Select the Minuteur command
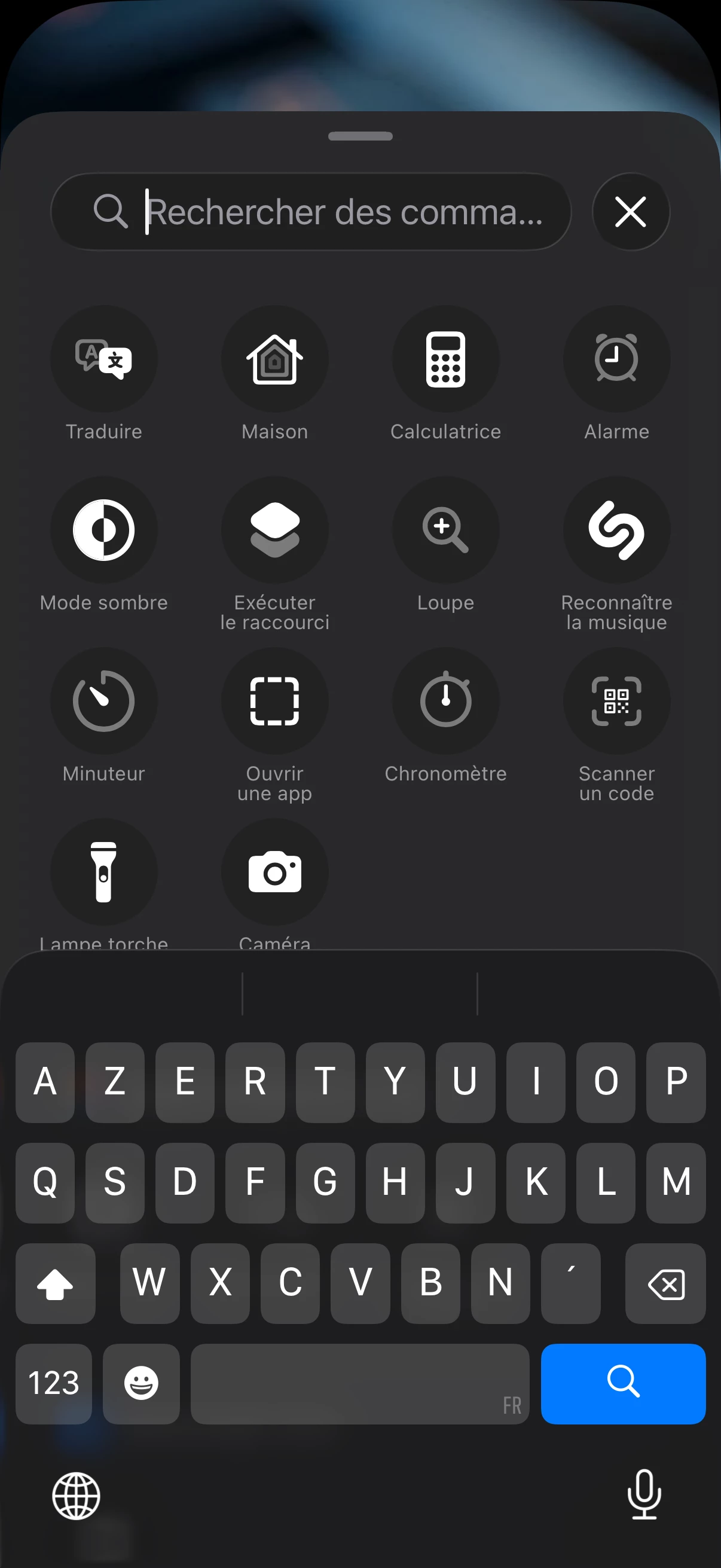The image size is (721, 1568). pyautogui.click(x=104, y=701)
